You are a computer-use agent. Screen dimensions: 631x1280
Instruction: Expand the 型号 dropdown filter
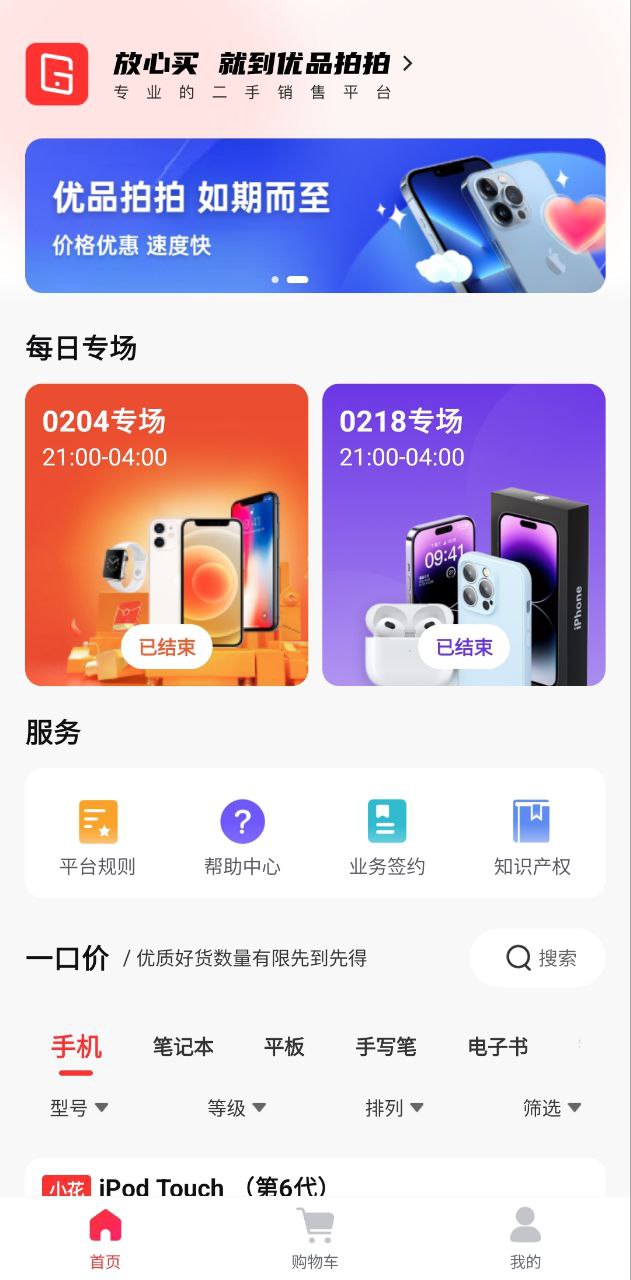coord(79,1108)
